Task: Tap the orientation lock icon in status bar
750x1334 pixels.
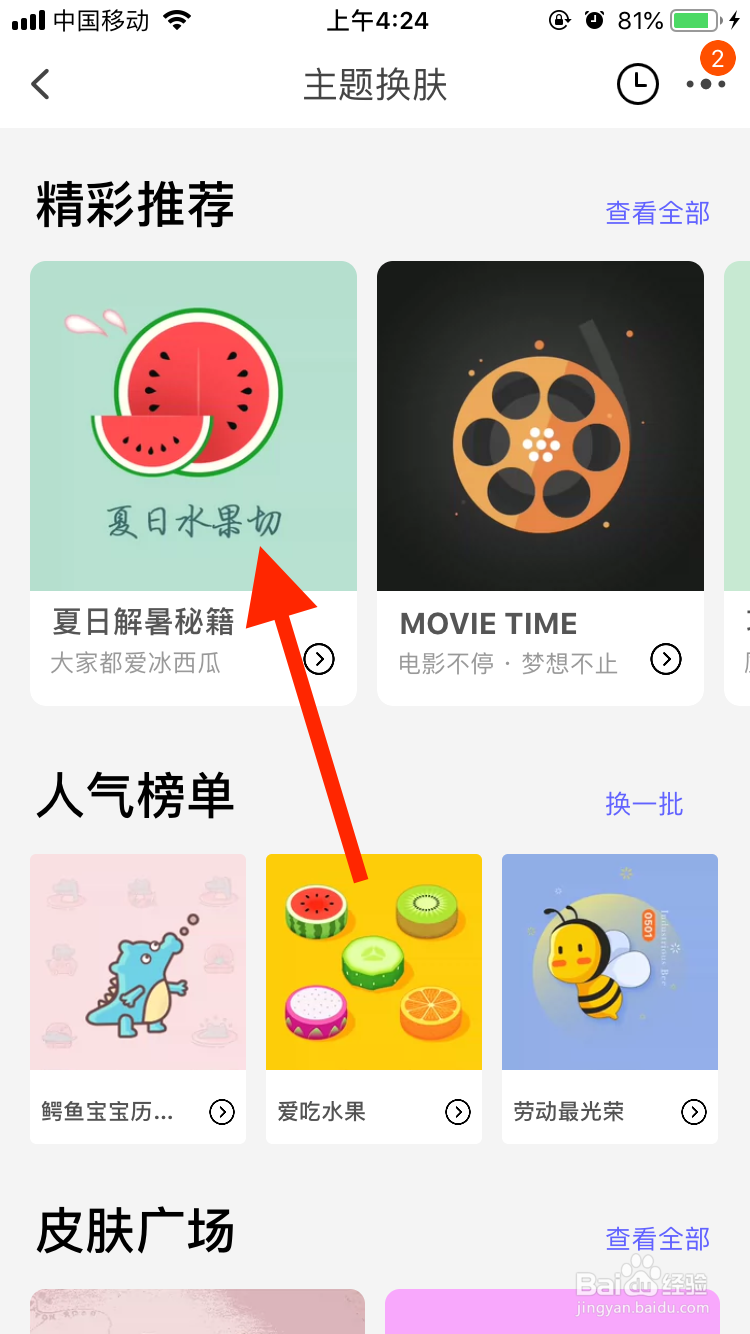Action: [x=560, y=20]
